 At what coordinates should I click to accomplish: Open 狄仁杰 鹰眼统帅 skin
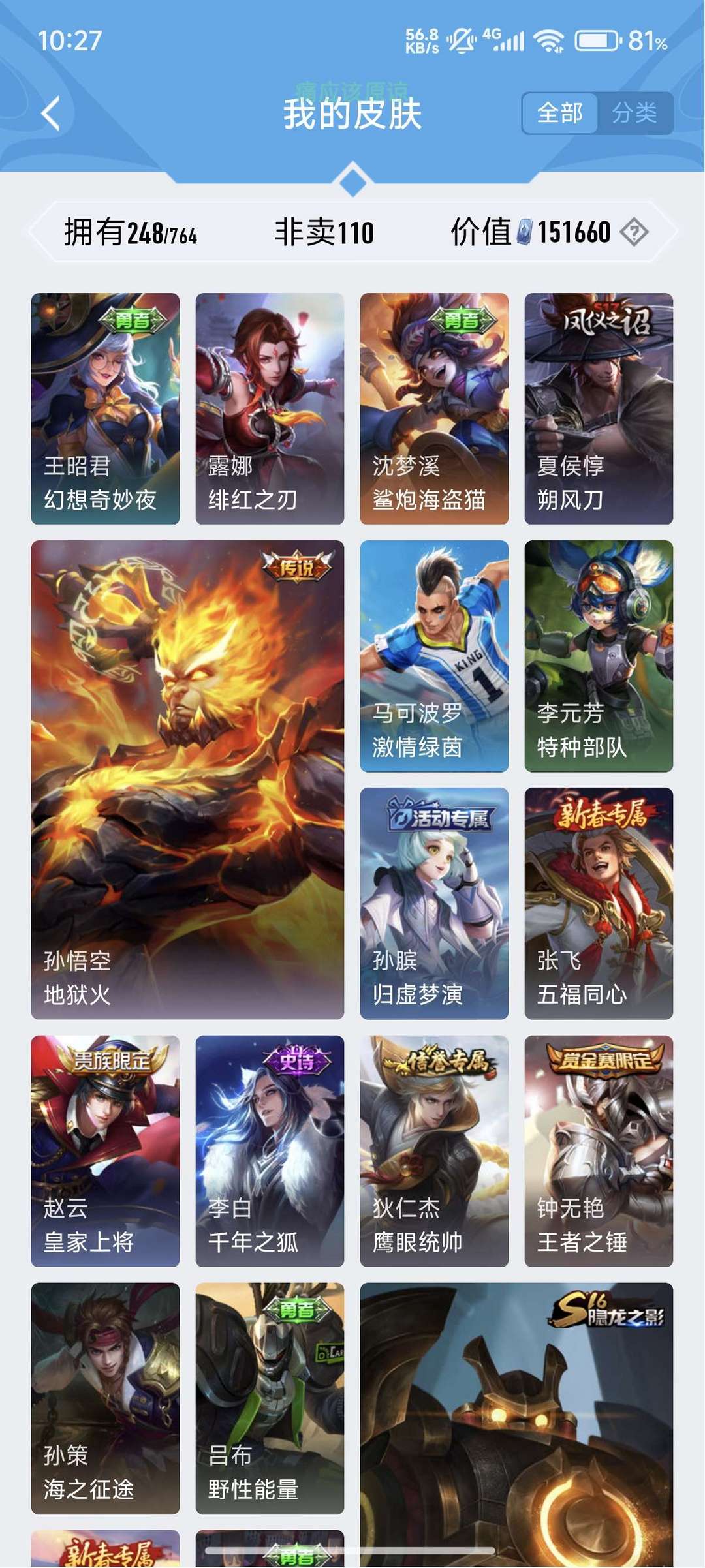pyautogui.click(x=434, y=1150)
